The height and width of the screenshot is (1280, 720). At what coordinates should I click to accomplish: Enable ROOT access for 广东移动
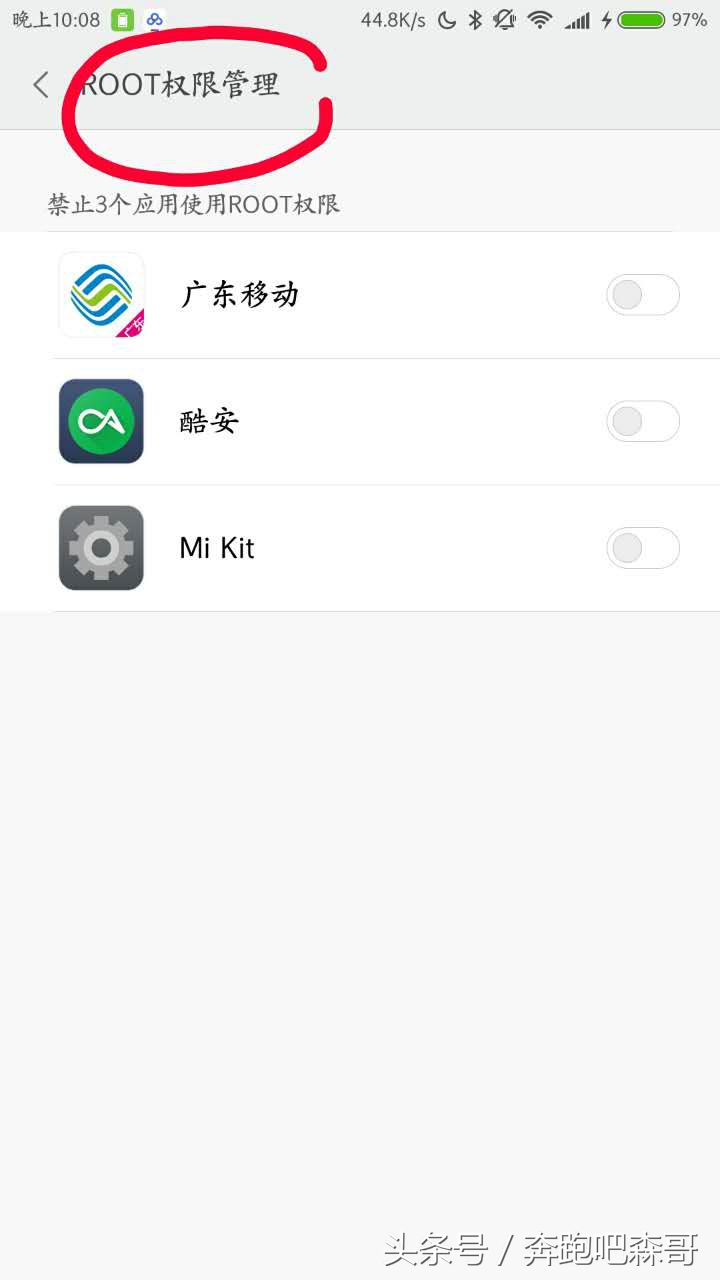pyautogui.click(x=643, y=295)
